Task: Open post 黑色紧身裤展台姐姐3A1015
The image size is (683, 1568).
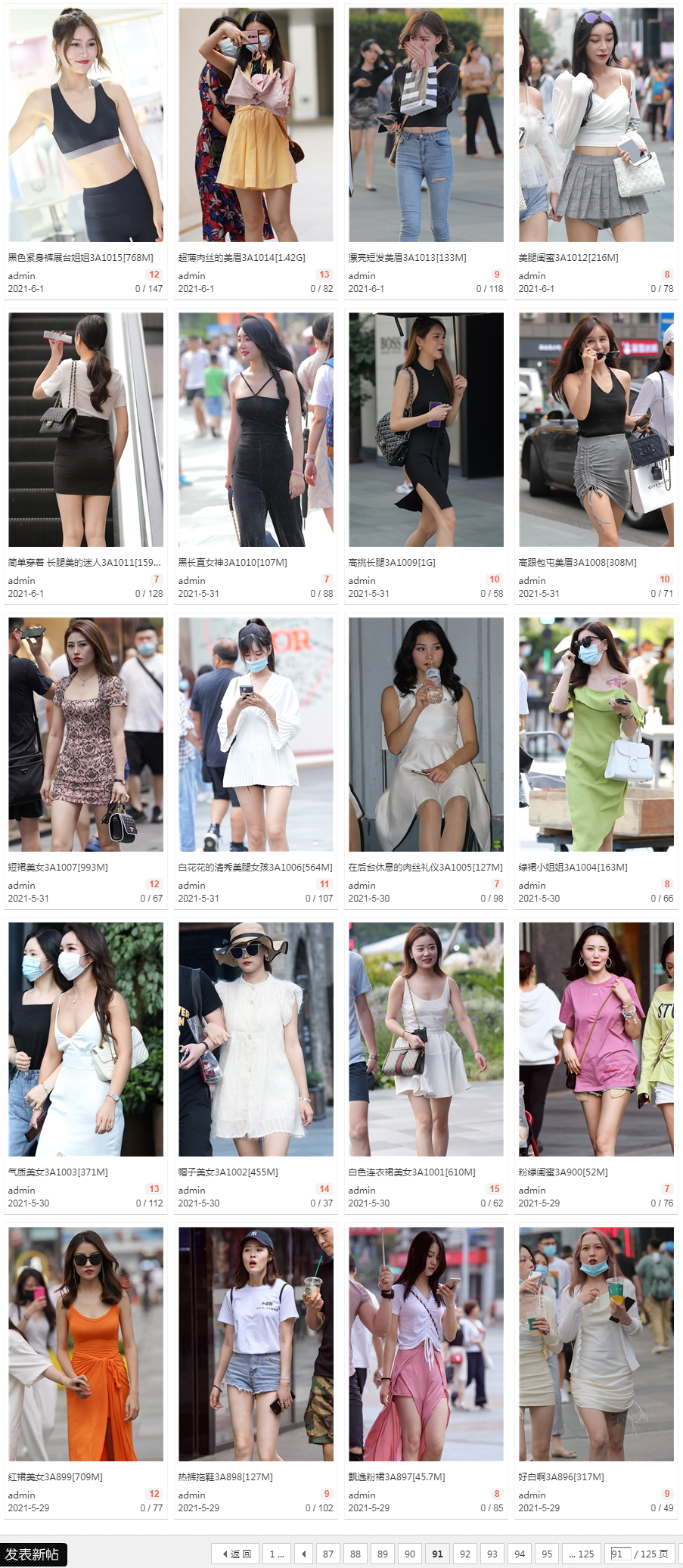Action: click(81, 258)
